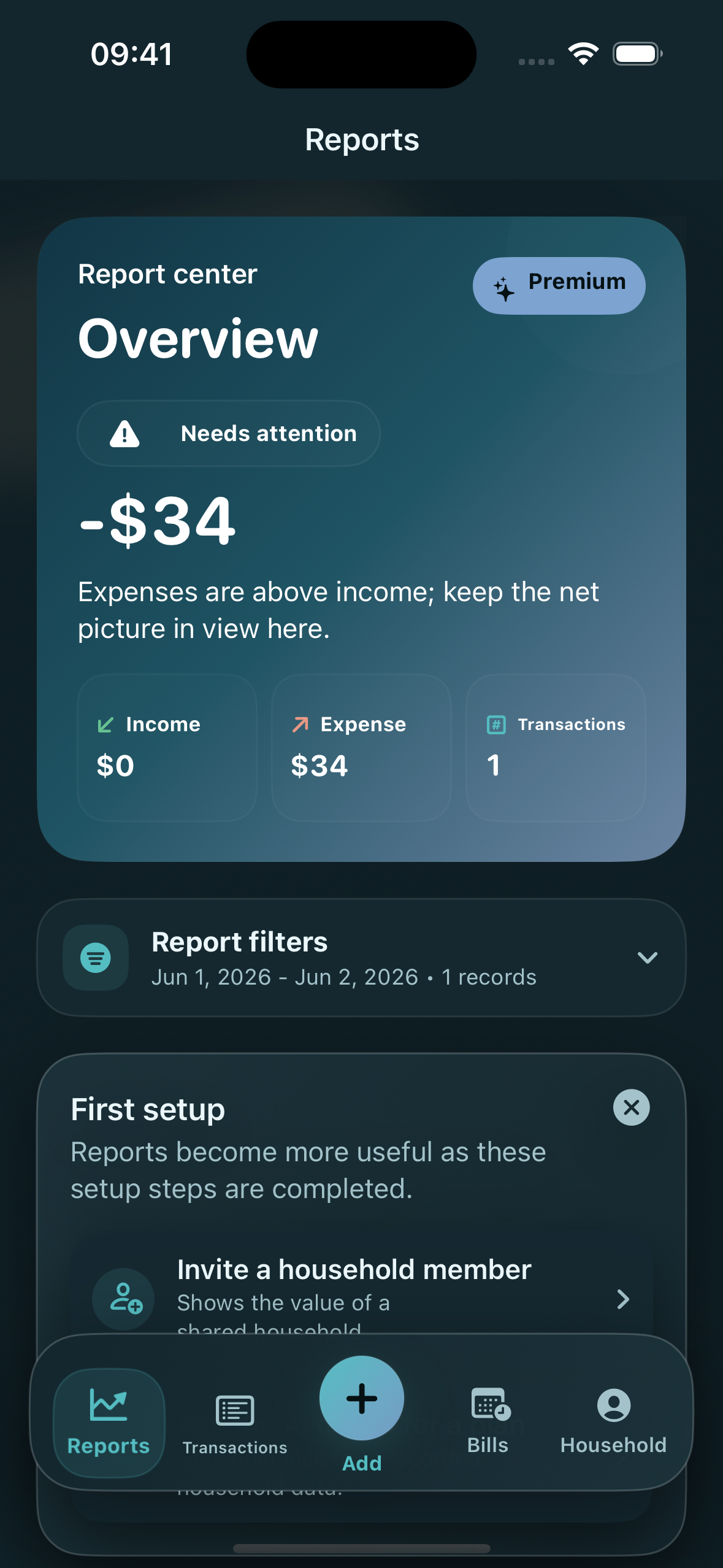The image size is (723, 1568).
Task: Select the Reports tab
Action: pos(109,1423)
